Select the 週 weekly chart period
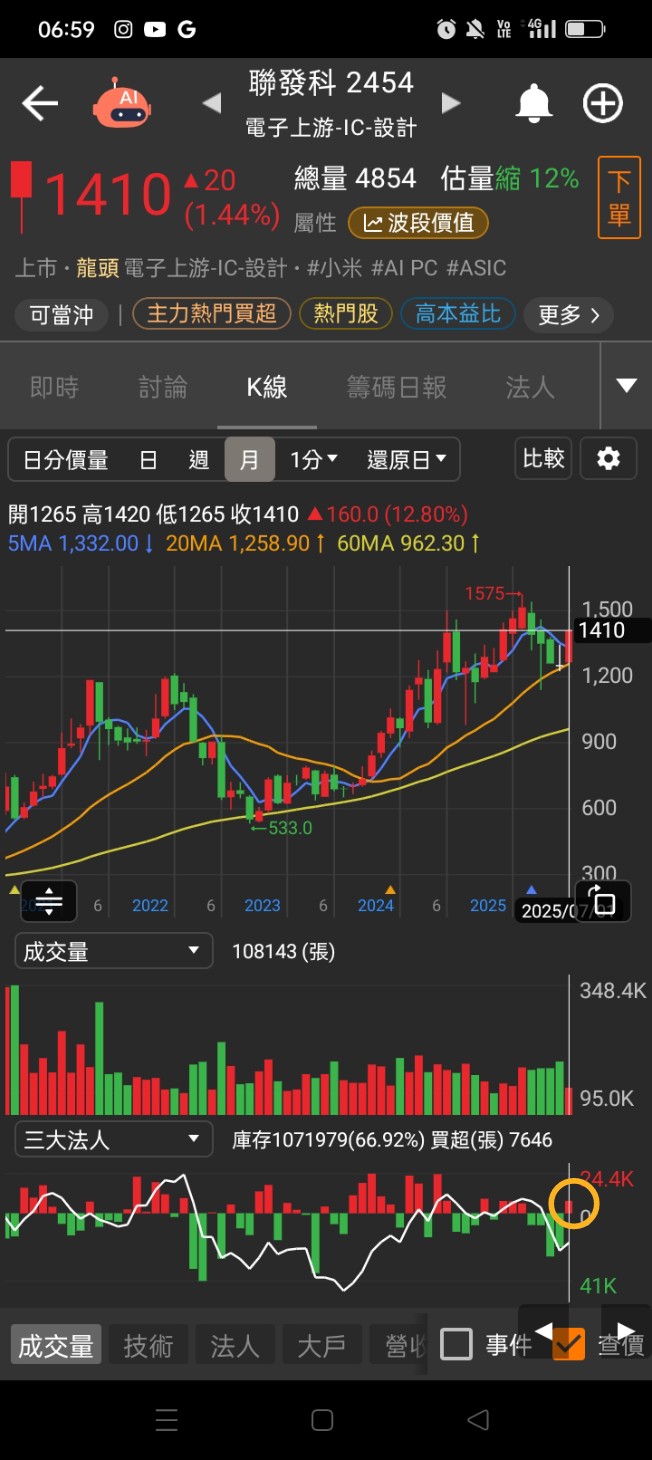This screenshot has width=652, height=1460. pos(199,460)
